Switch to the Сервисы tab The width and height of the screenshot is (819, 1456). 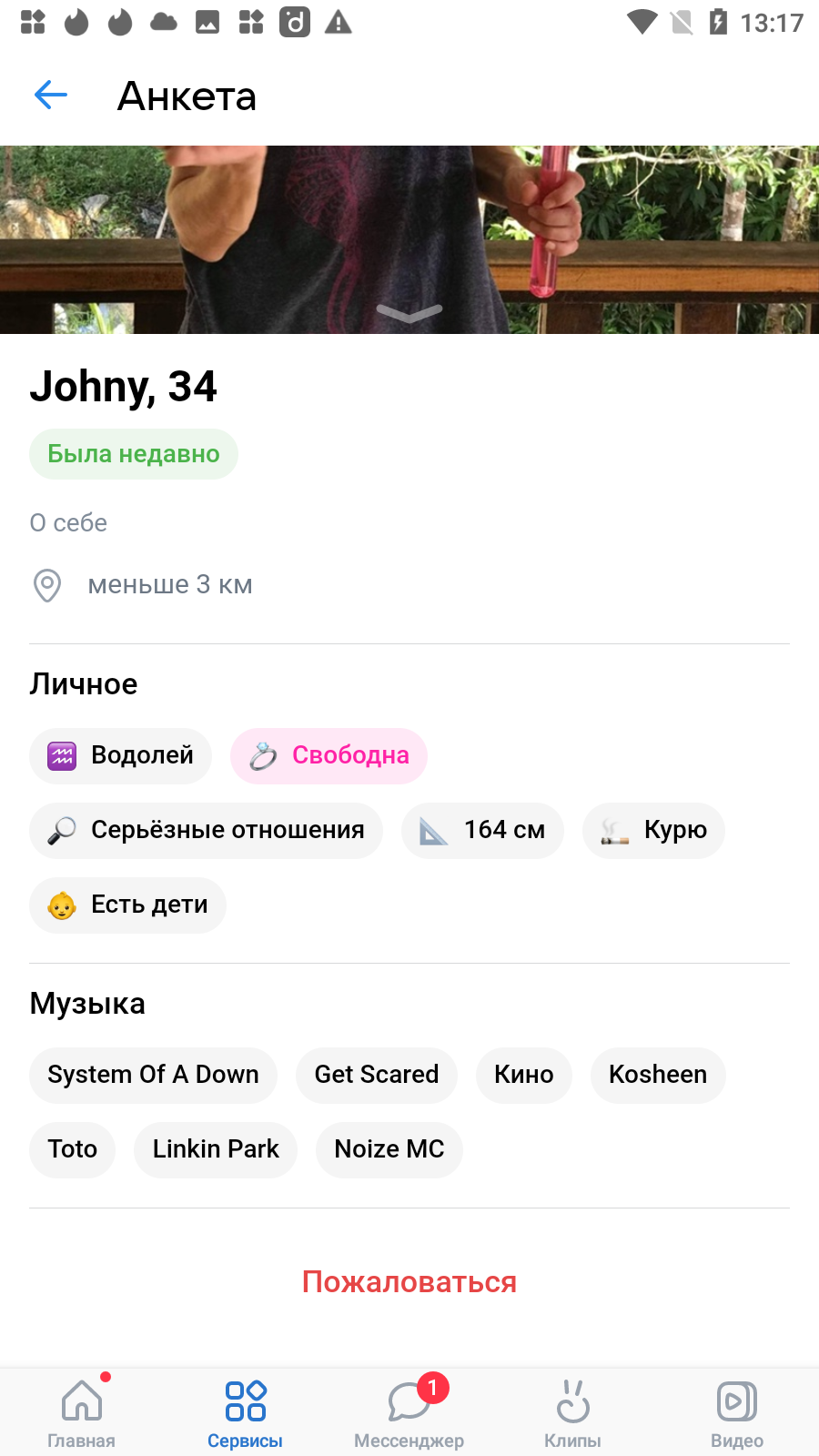[246, 1412]
